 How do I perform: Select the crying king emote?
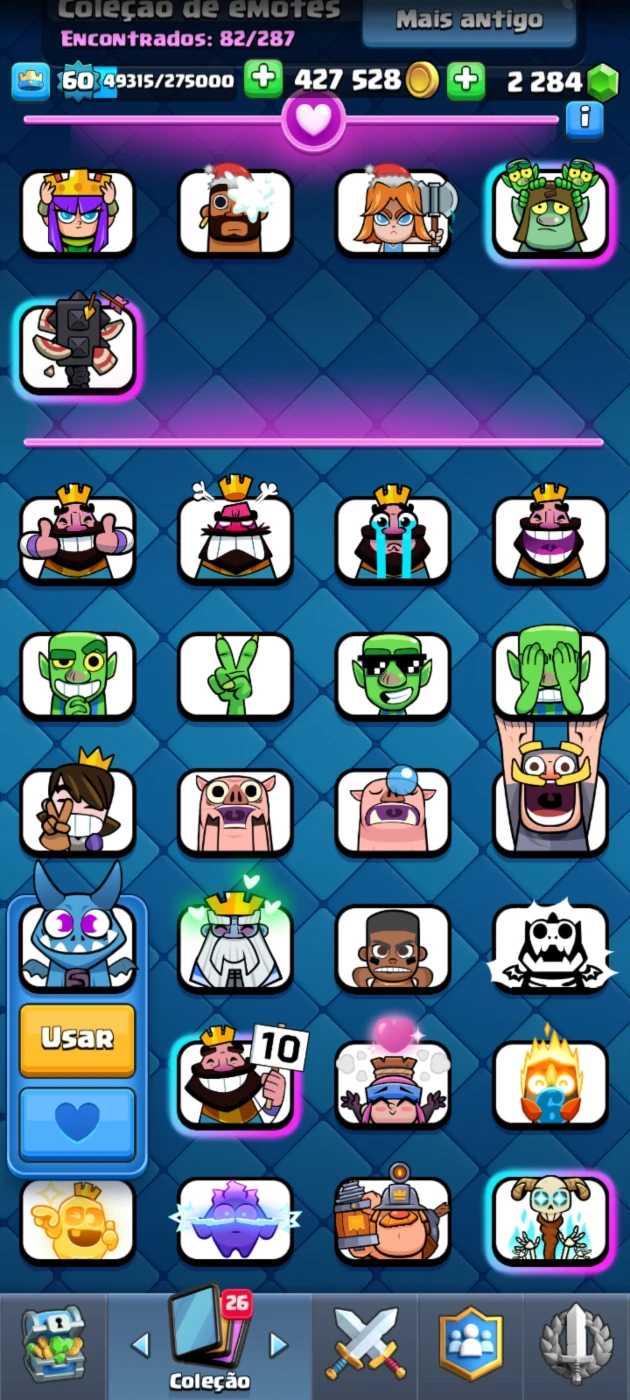[393, 535]
